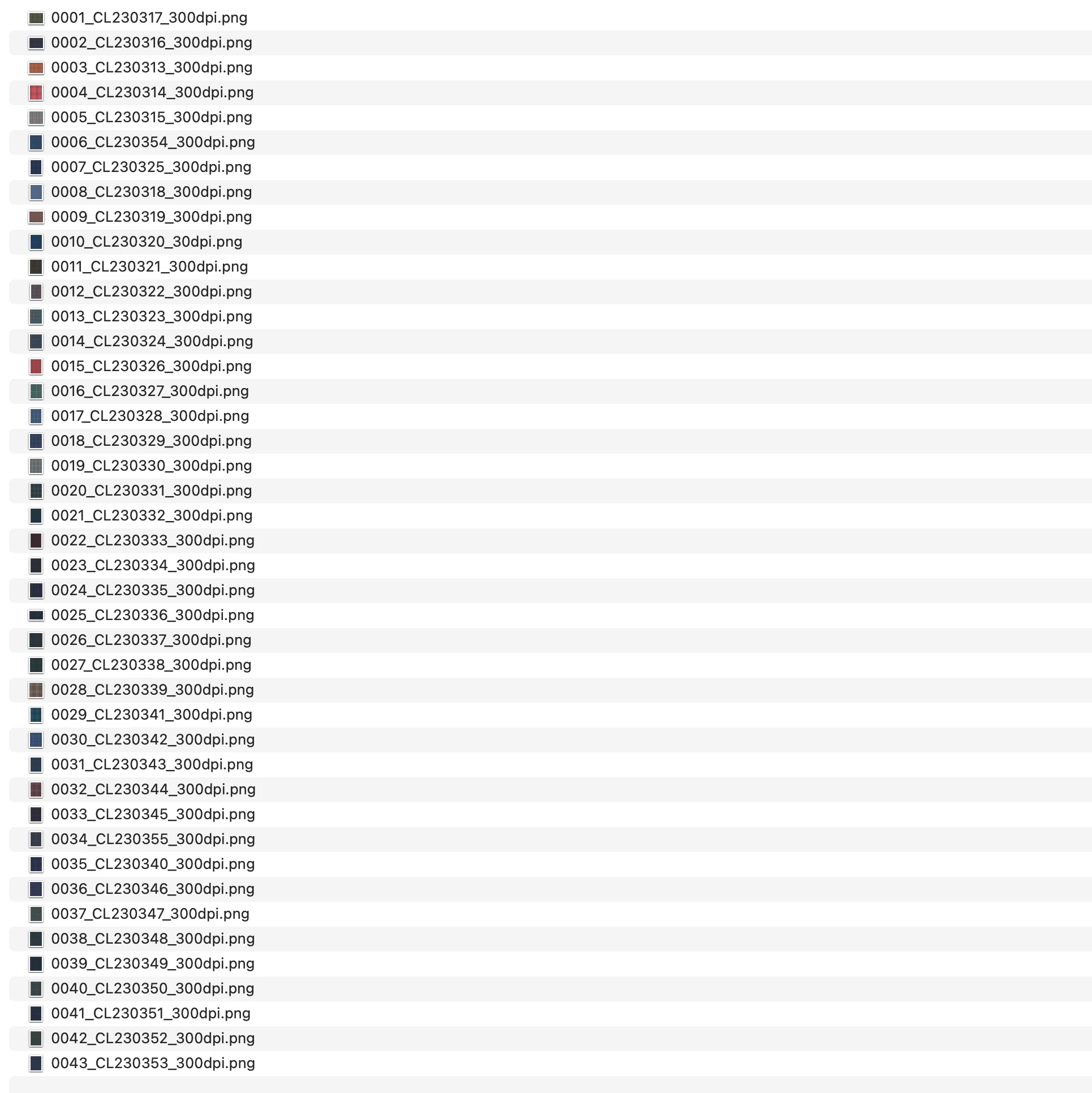Open 0017_CL230328_300dpi.png

point(150,416)
